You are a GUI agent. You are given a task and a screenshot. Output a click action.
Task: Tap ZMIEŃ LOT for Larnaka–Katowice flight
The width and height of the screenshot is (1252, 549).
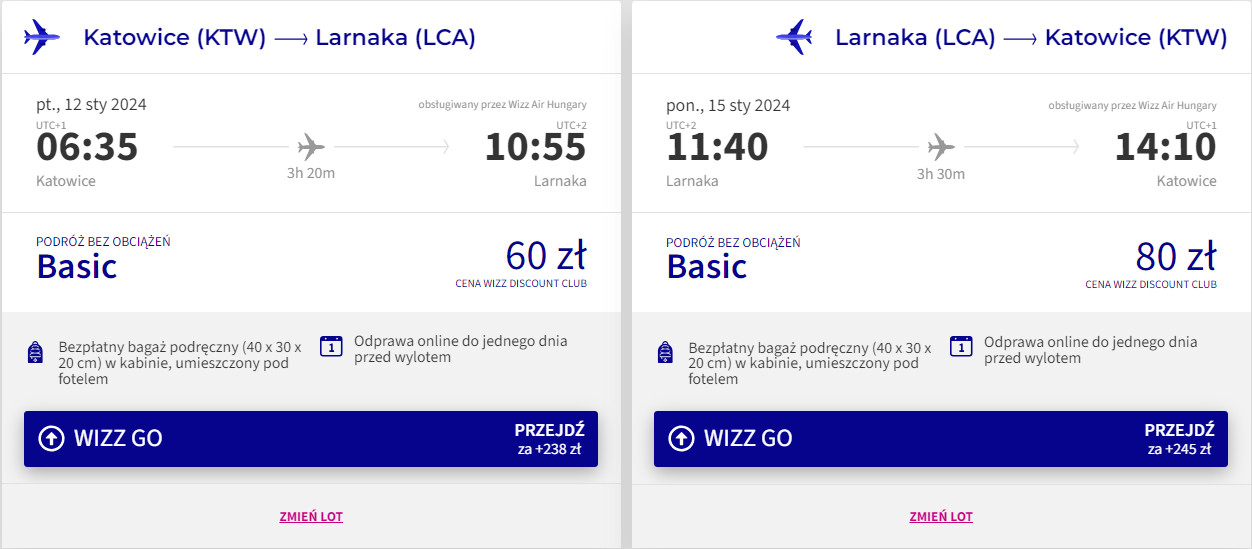click(x=941, y=517)
